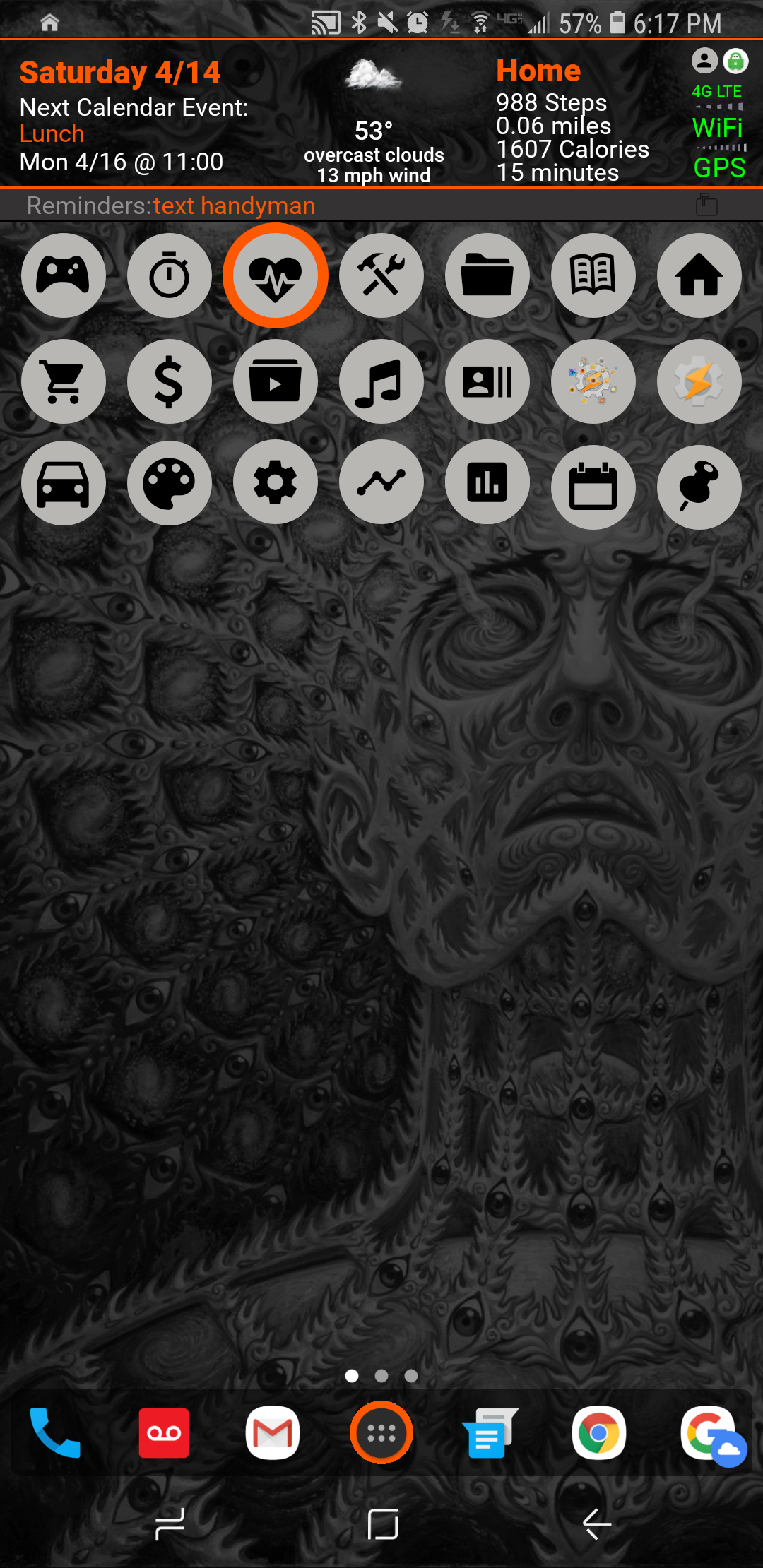Open the heart rate health folder

pos(276,275)
